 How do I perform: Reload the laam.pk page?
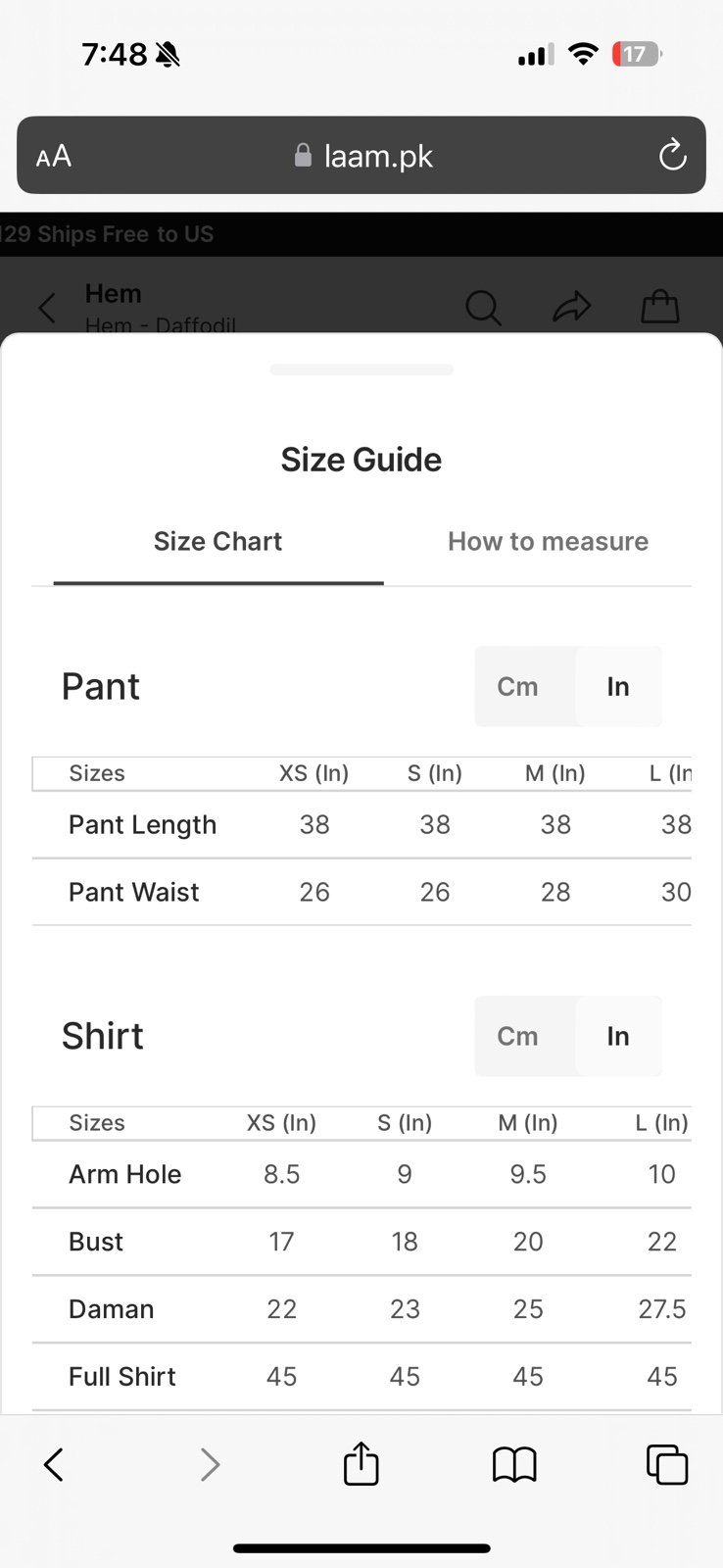click(672, 155)
